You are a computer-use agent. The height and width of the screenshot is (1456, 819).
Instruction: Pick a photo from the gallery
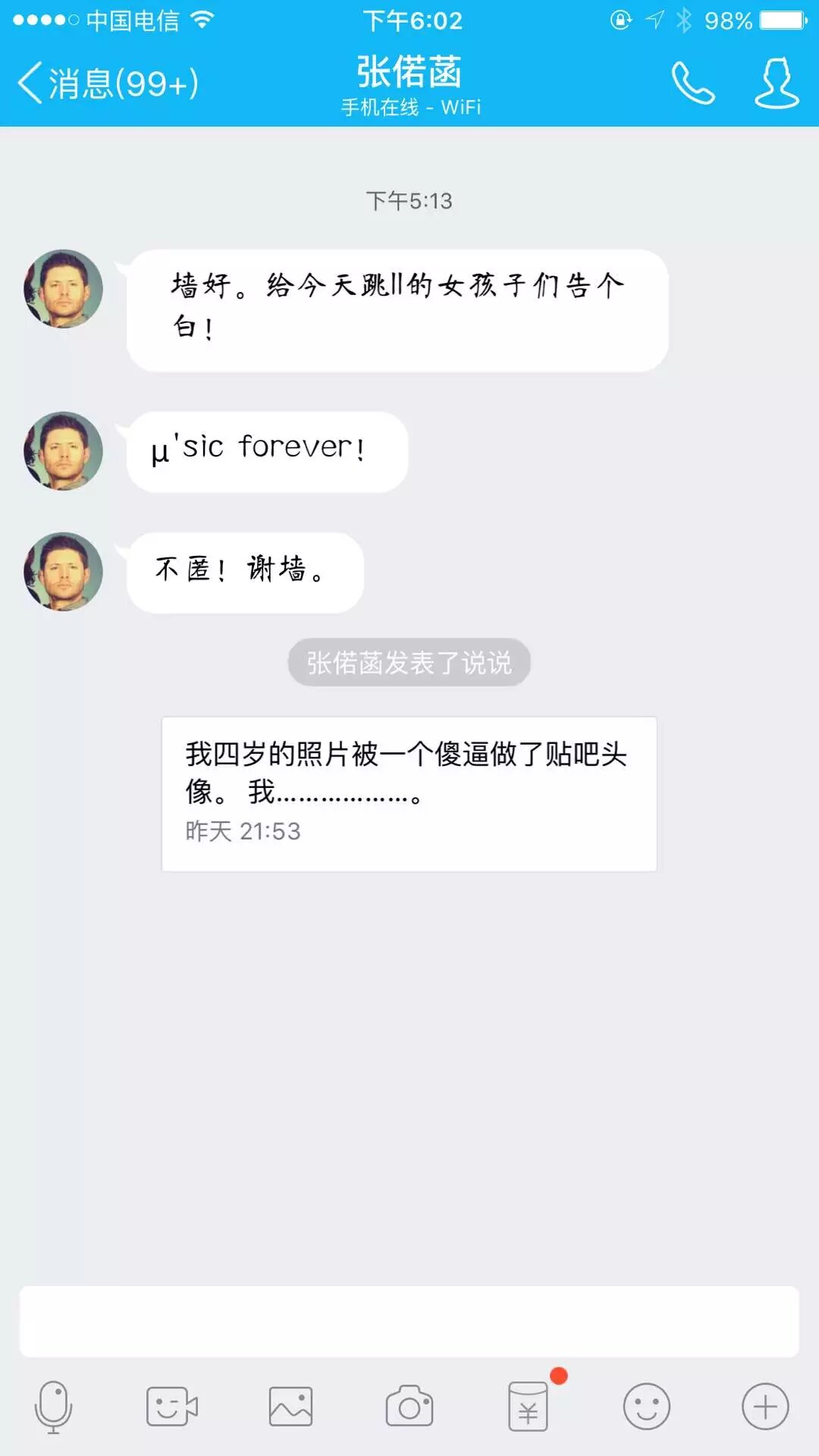click(290, 1407)
